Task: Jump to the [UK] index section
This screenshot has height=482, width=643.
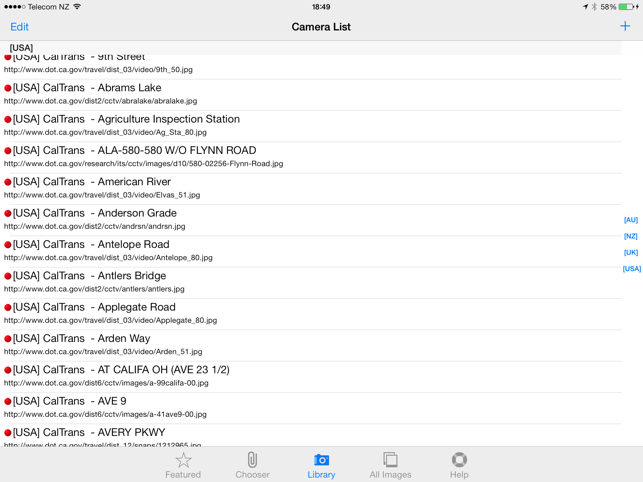Action: (630, 252)
